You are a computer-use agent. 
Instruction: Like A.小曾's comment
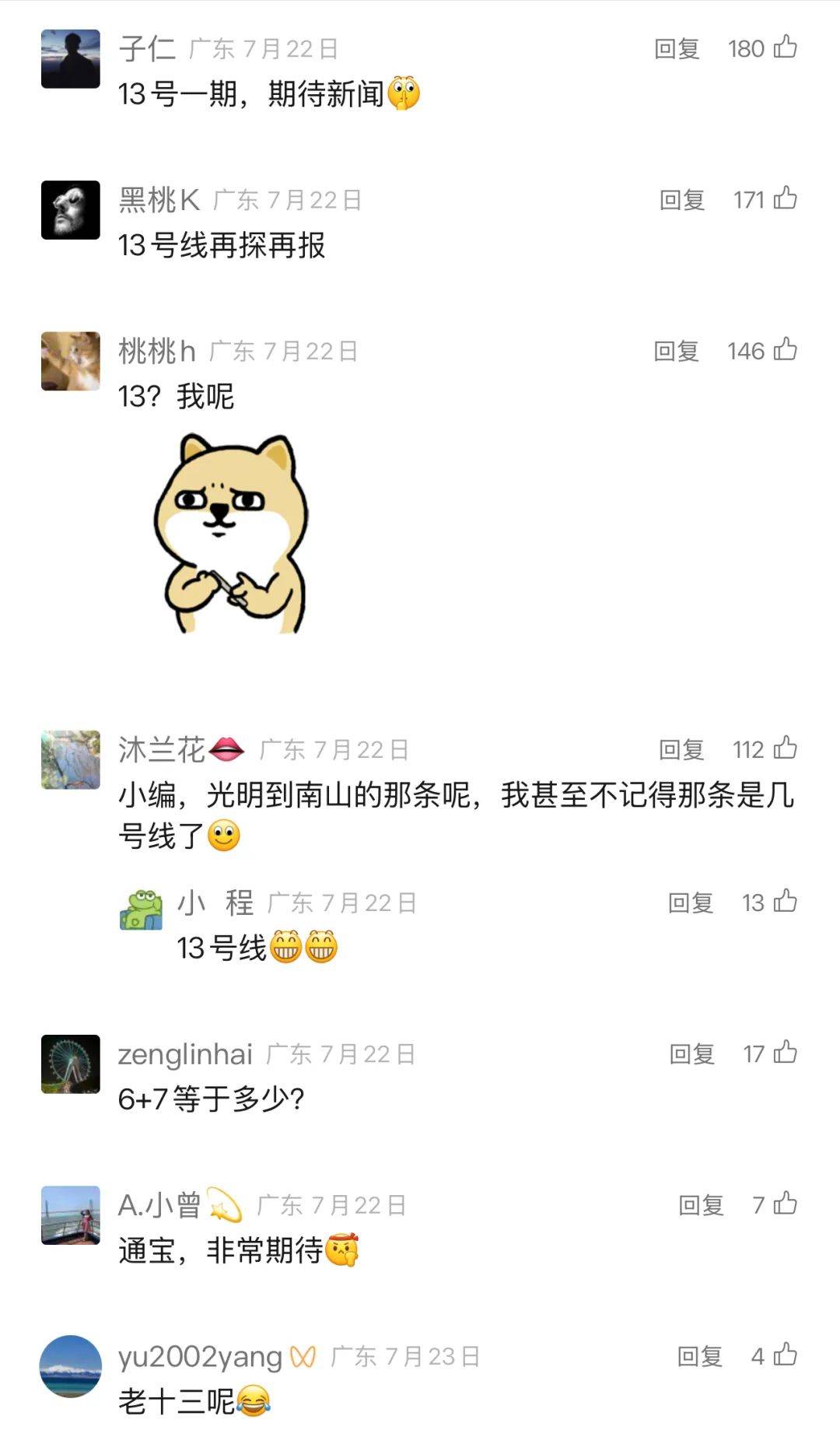pos(785,1204)
